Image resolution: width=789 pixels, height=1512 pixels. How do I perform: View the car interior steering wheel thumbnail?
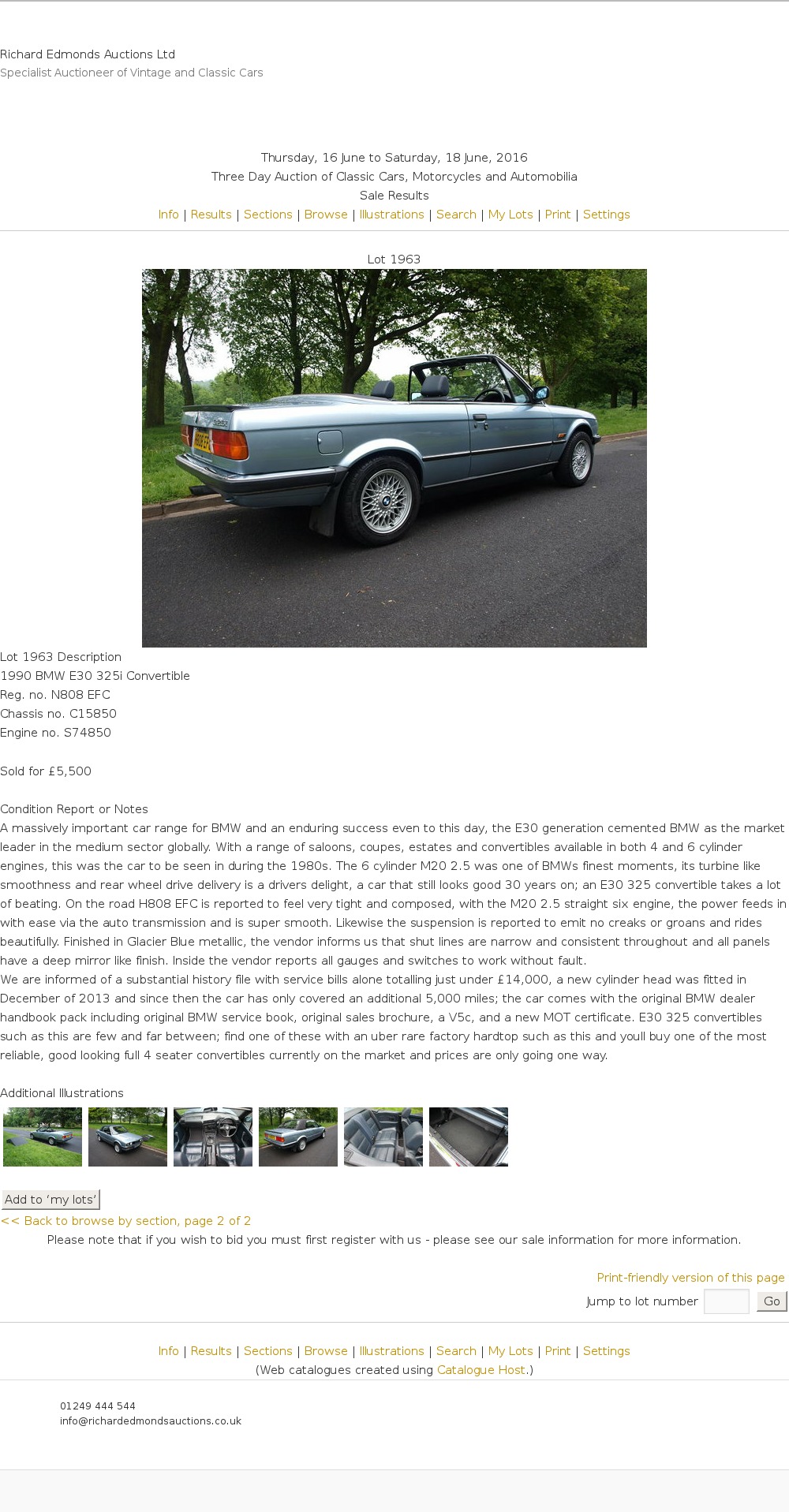pyautogui.click(x=213, y=1137)
